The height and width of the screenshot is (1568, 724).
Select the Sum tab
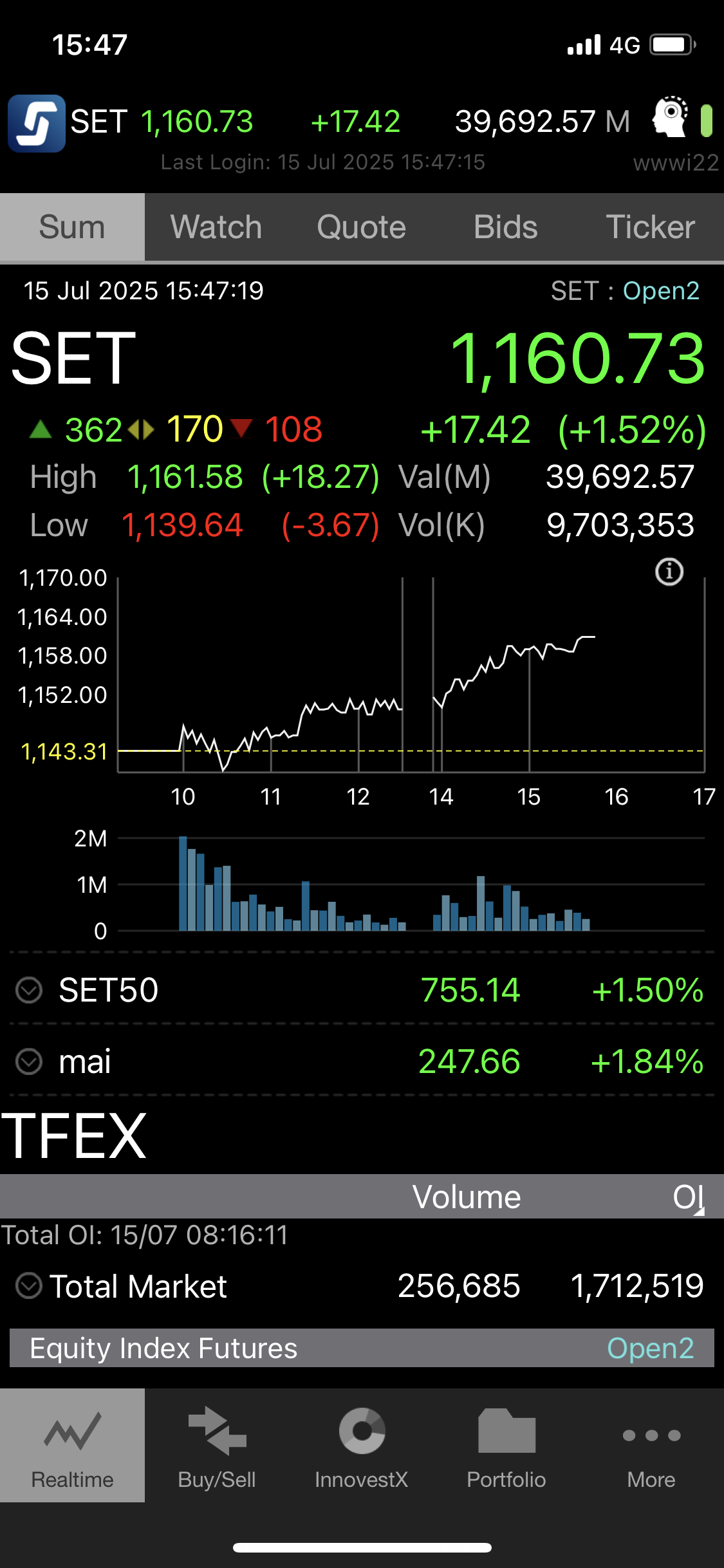pyautogui.click(x=72, y=227)
